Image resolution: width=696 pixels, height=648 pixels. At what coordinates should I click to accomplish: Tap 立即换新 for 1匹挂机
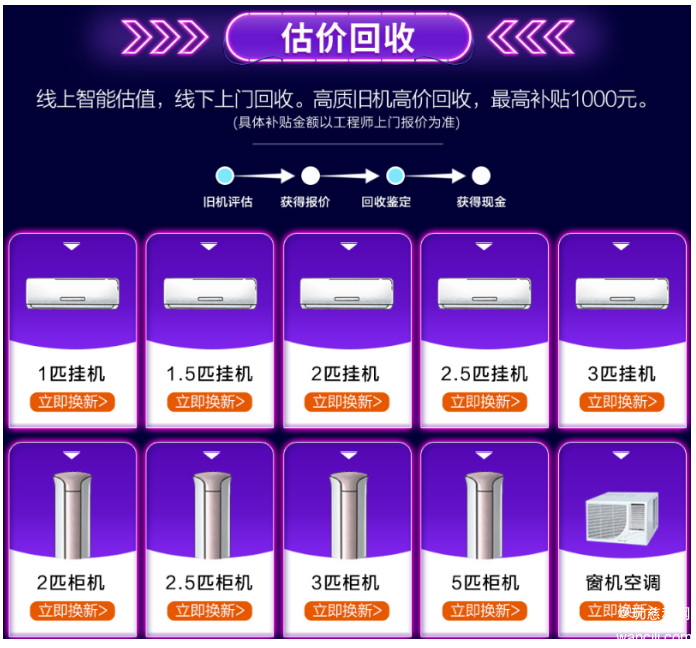[x=71, y=402]
